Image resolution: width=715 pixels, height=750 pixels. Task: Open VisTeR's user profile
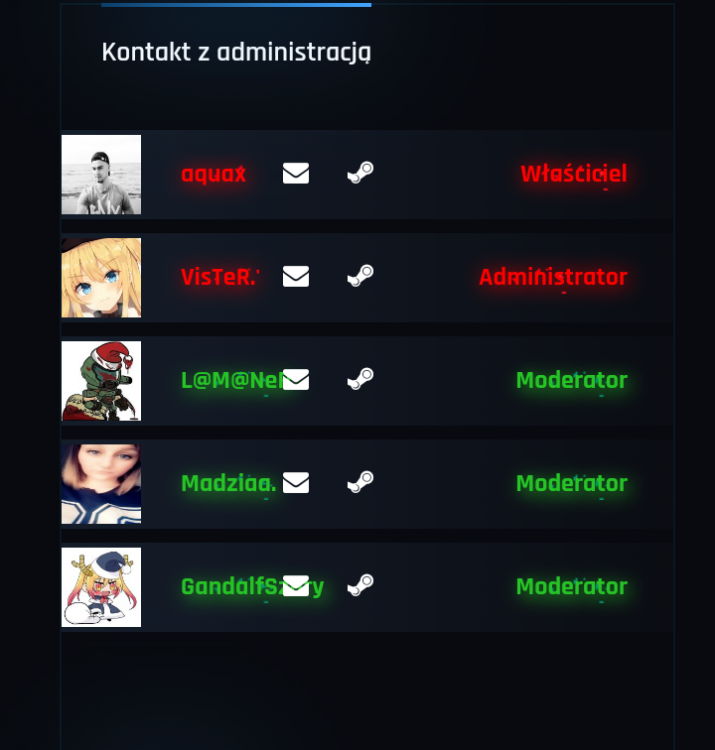coord(219,277)
